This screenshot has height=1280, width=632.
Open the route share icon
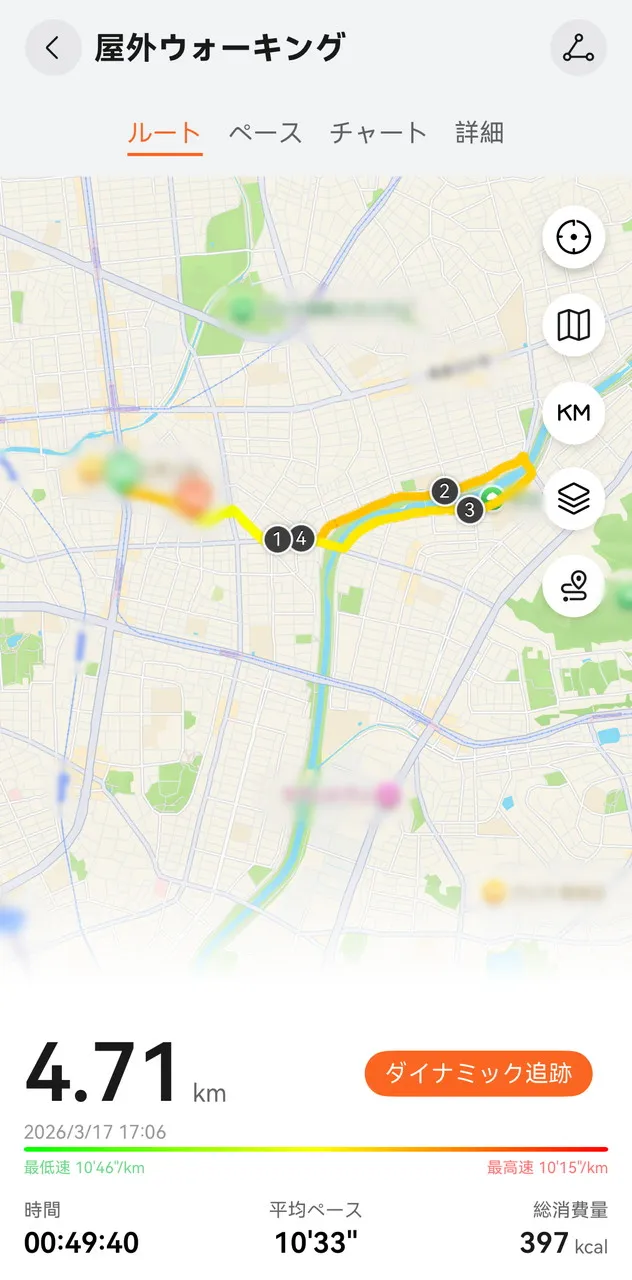[x=578, y=48]
